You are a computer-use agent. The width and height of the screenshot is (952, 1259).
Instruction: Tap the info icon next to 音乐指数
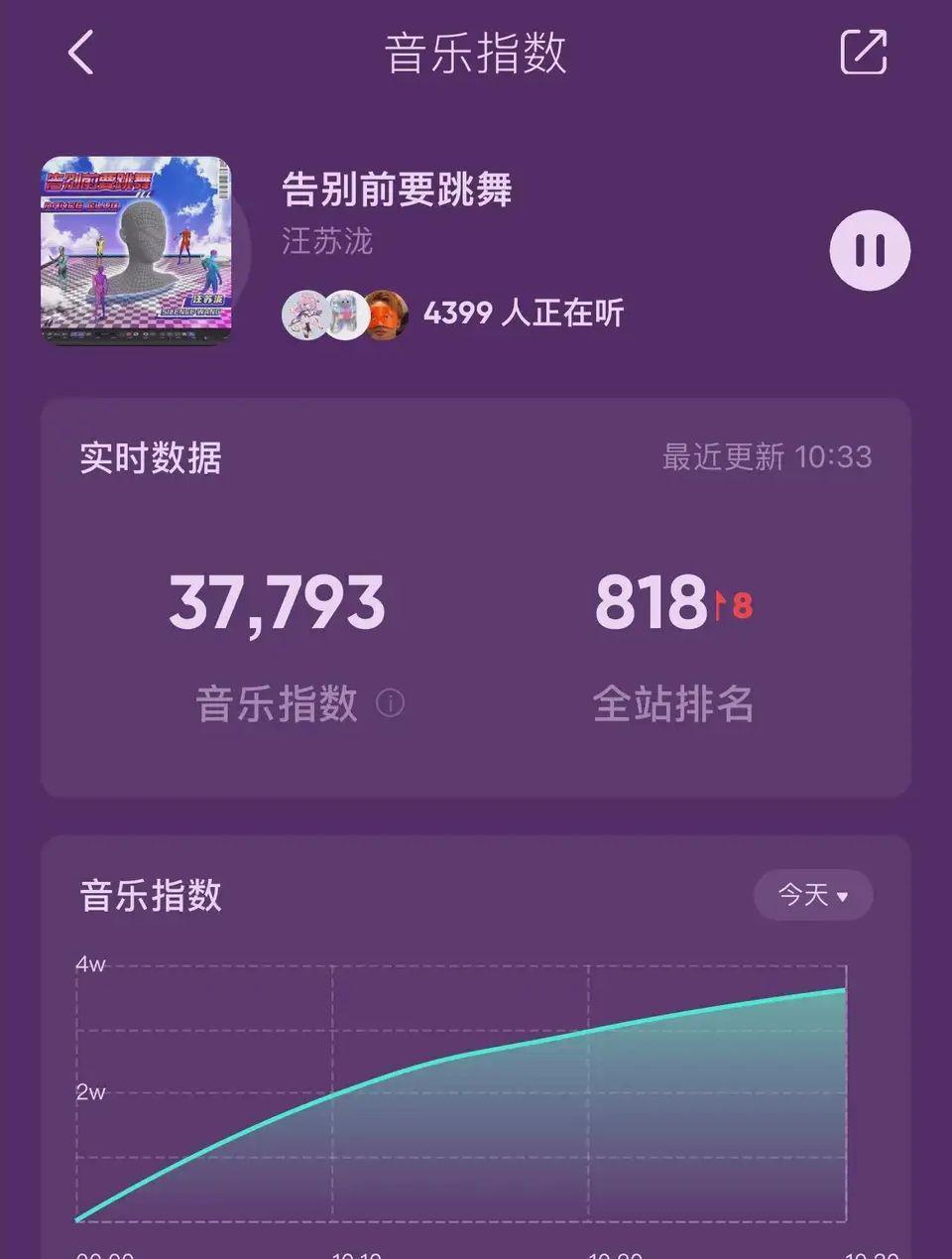[393, 704]
